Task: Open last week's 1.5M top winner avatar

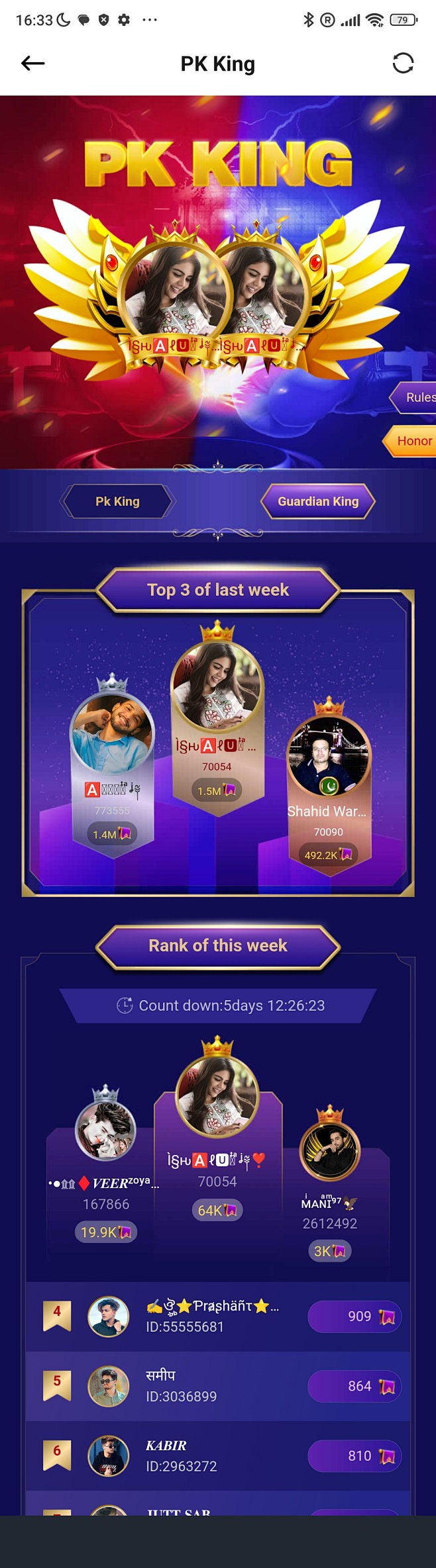Action: [217, 687]
